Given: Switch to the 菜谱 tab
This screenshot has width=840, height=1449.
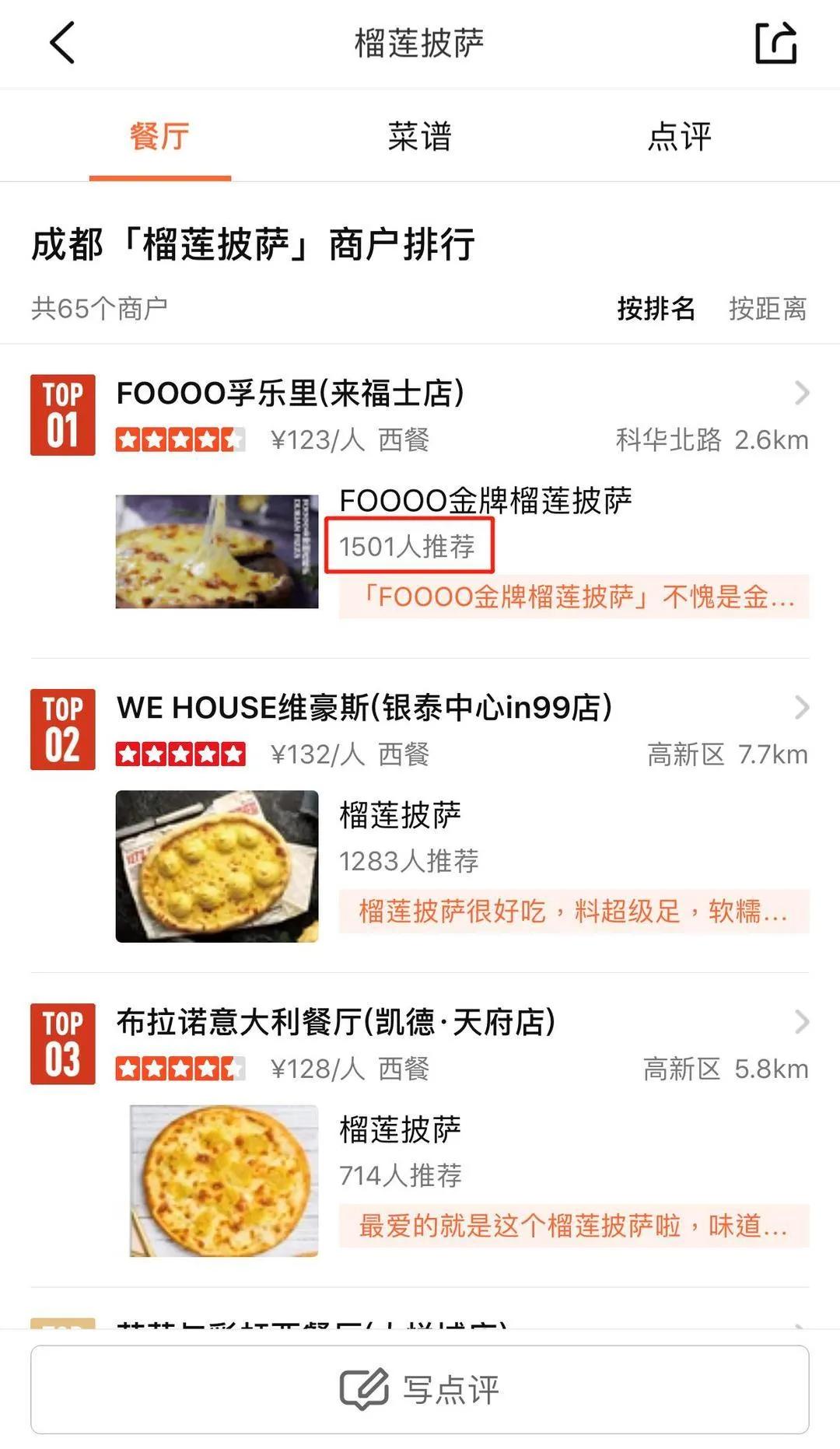Looking at the screenshot, I should tap(420, 135).
